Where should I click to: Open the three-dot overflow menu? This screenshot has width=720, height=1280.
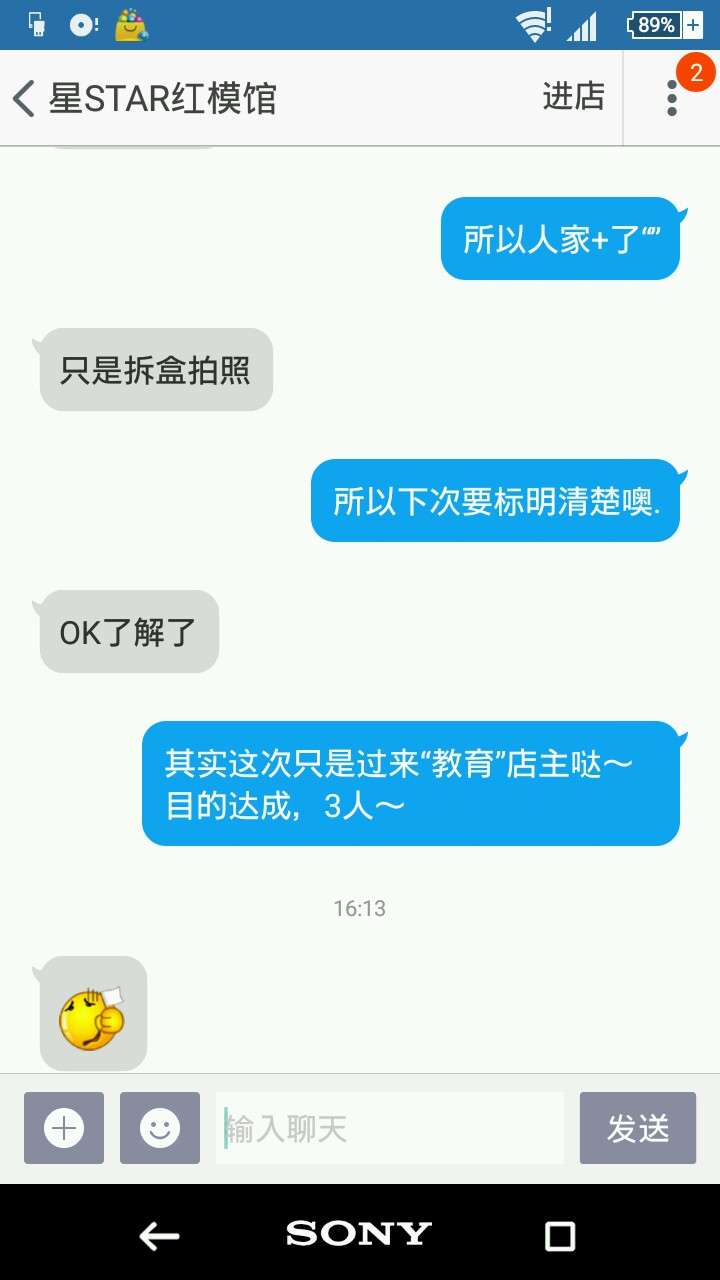(672, 98)
